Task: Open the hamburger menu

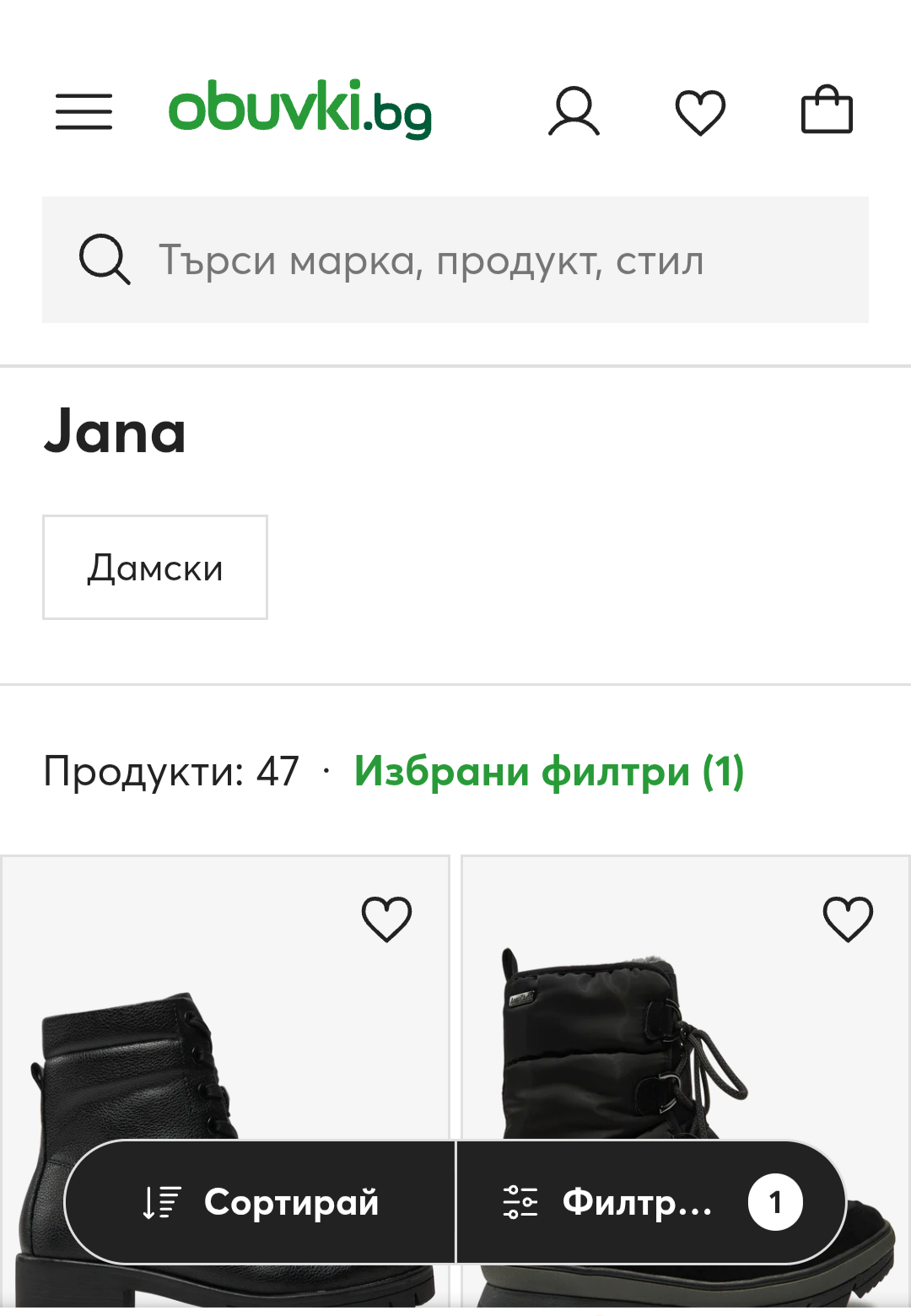Action: click(84, 111)
